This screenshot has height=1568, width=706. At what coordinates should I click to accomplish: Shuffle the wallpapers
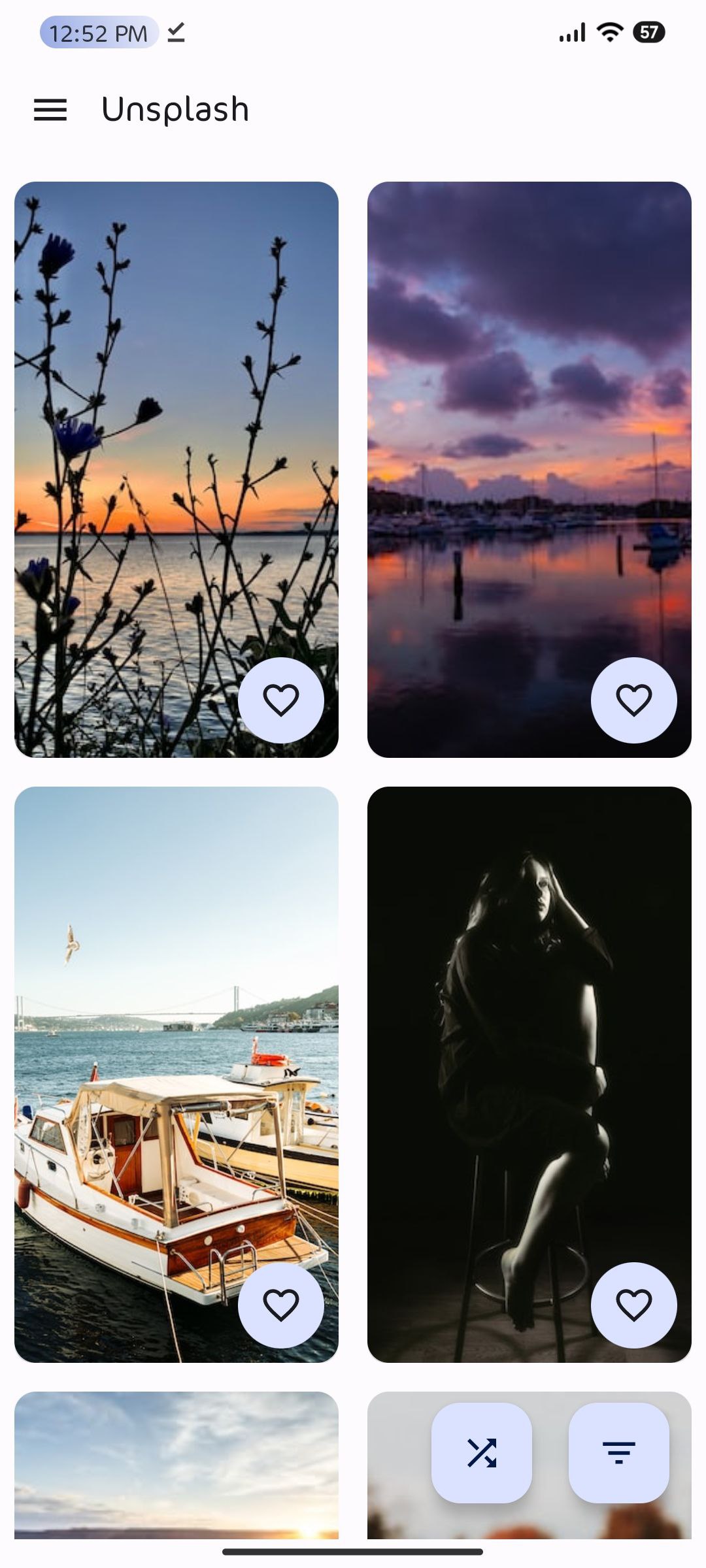[x=482, y=1452]
